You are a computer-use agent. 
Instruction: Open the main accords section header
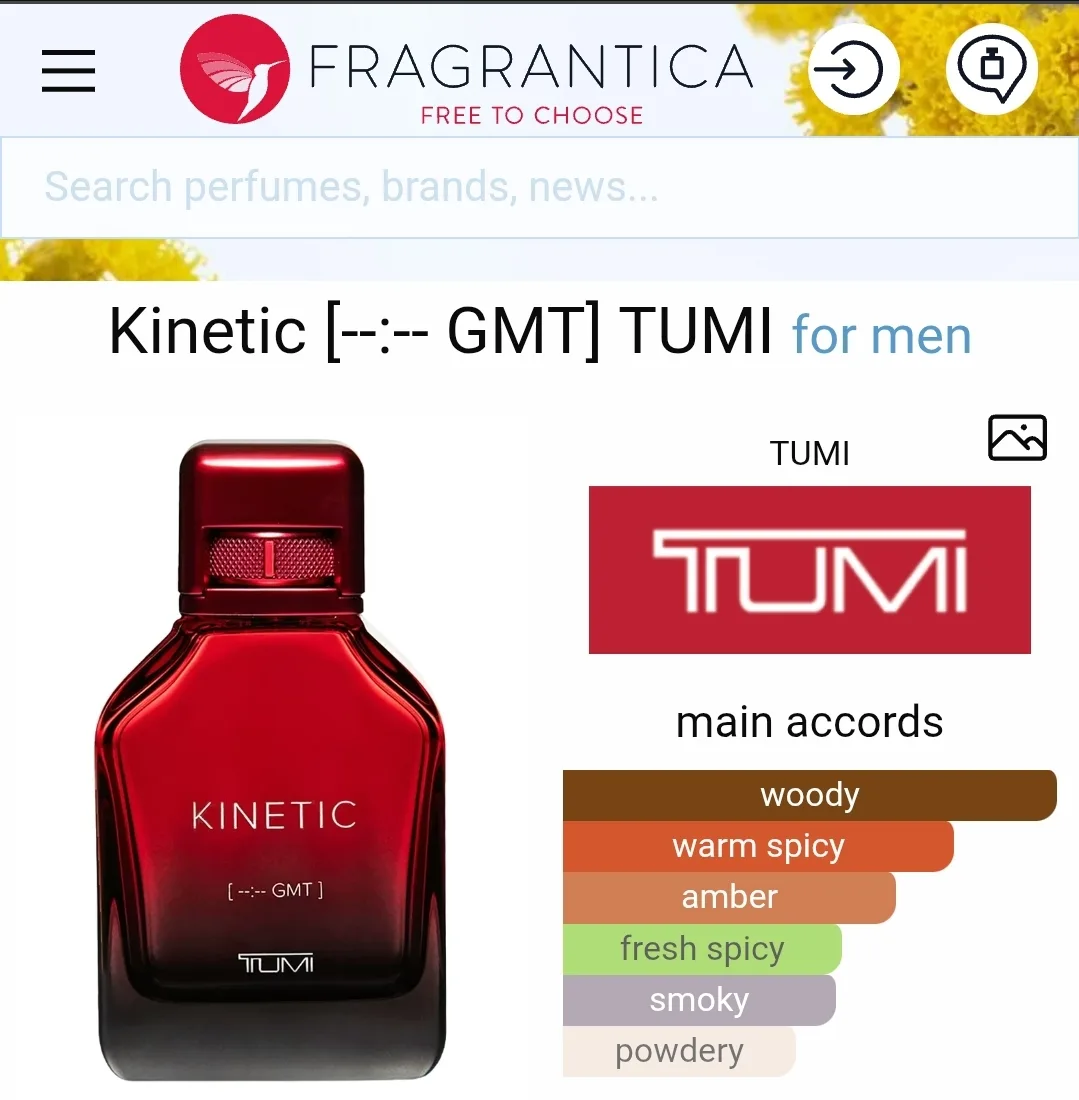810,721
